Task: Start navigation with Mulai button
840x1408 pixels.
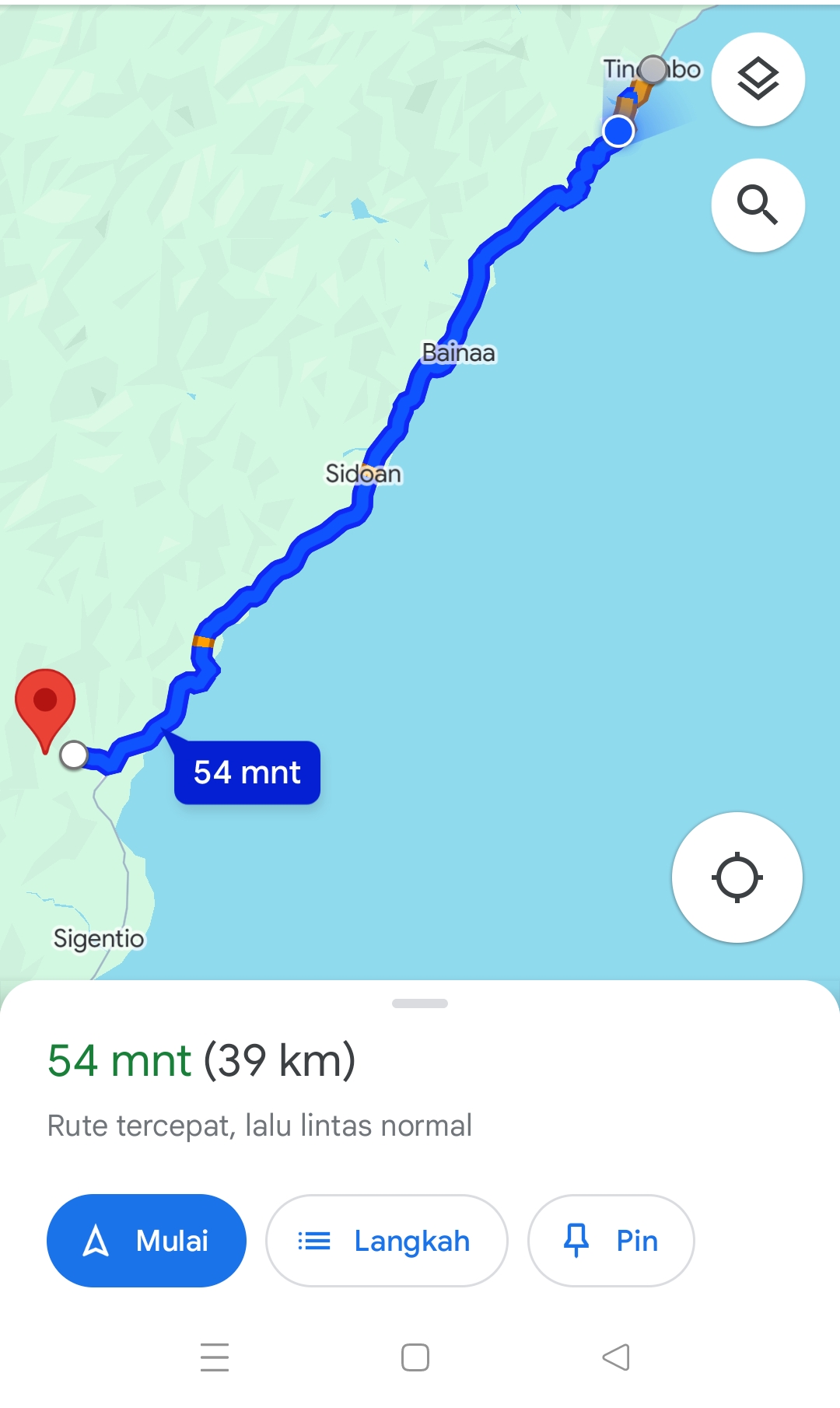Action: click(146, 1241)
